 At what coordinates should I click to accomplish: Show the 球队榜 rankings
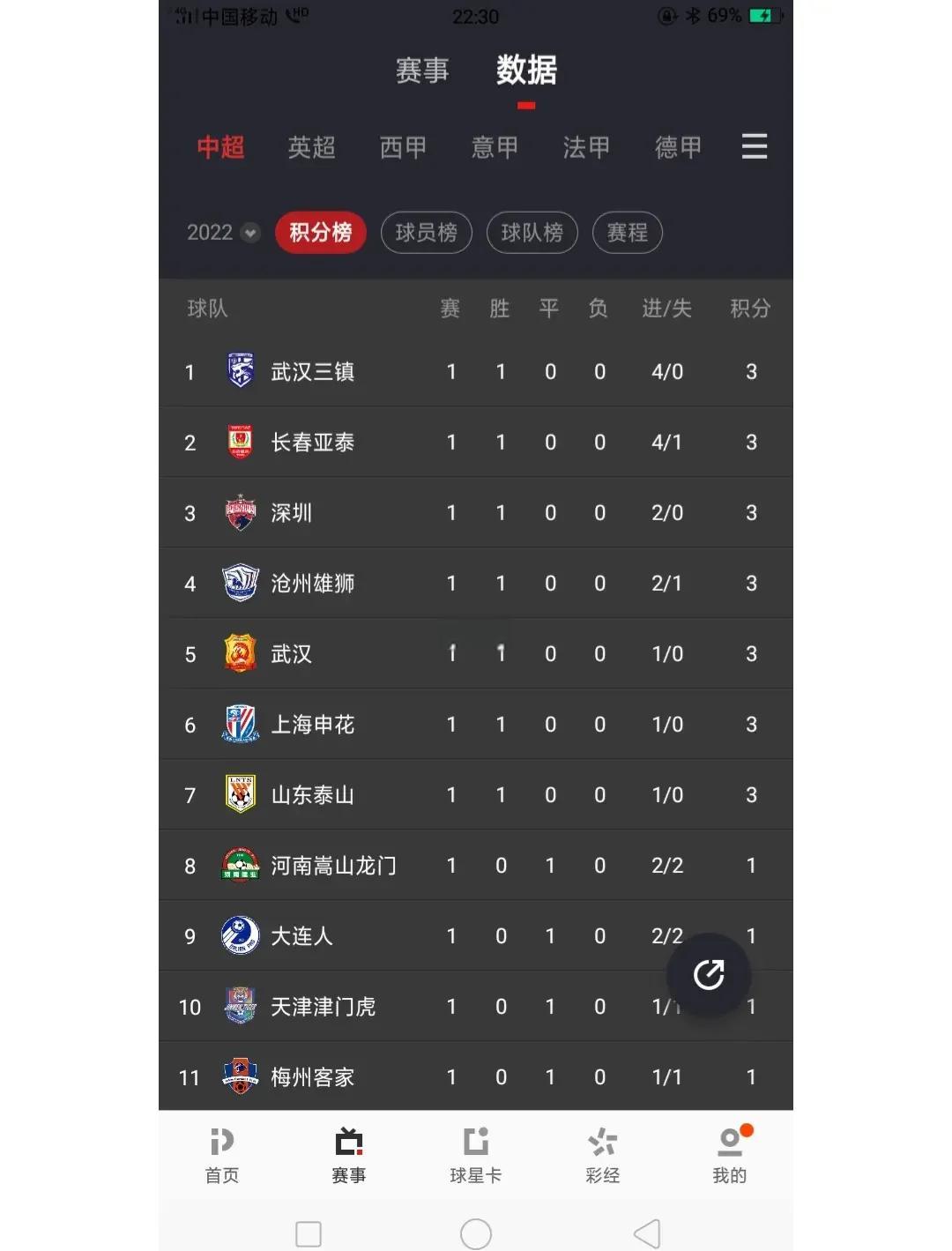click(x=532, y=233)
